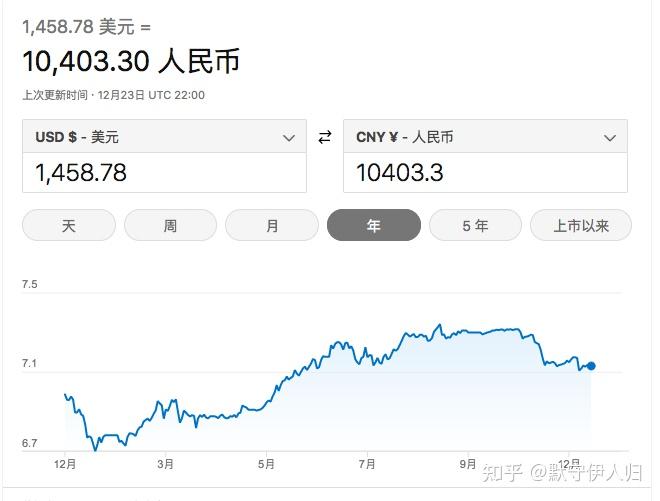Open the CNY 人民币 currency dropdown
The image size is (660, 501).
[x=485, y=136]
